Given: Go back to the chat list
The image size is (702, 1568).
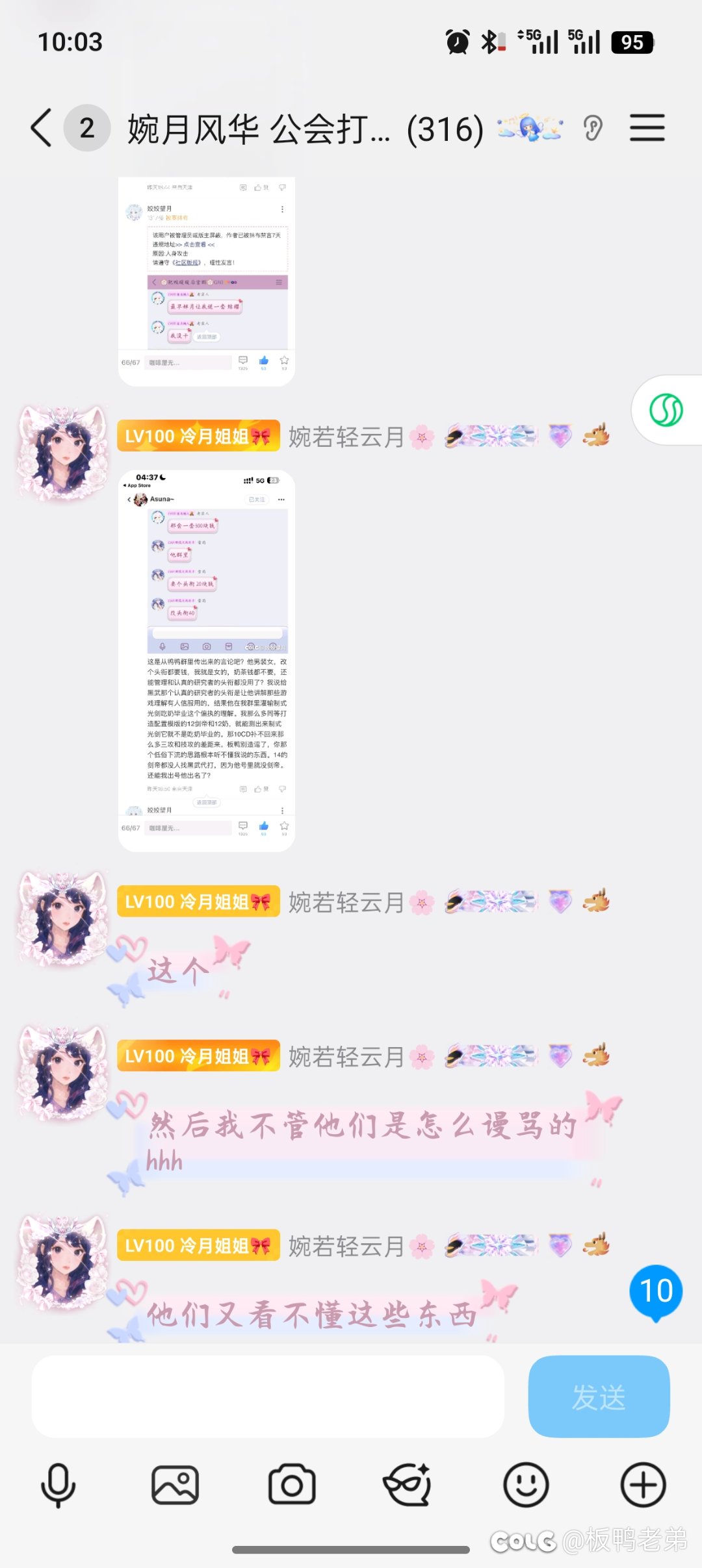Looking at the screenshot, I should [x=42, y=128].
